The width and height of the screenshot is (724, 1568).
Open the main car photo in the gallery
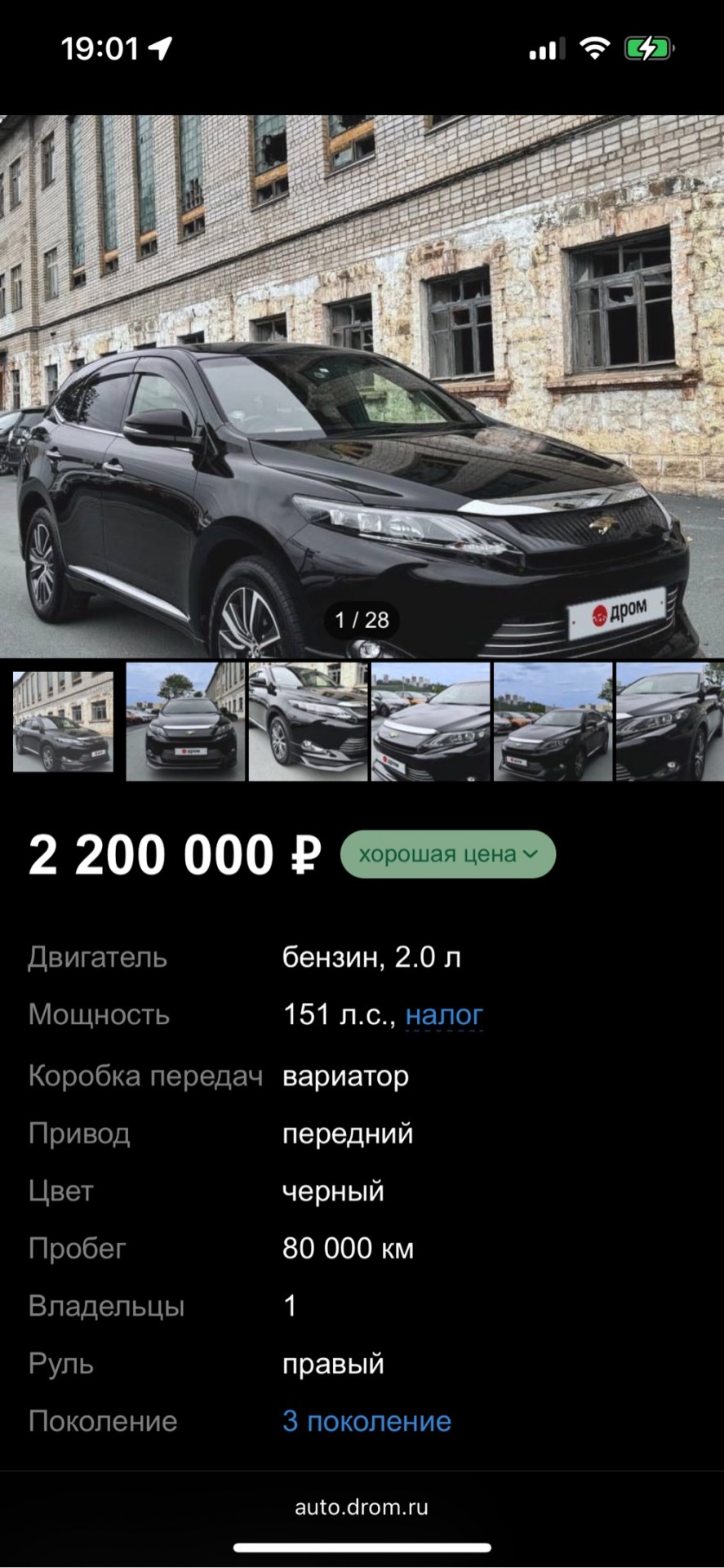coord(362,385)
